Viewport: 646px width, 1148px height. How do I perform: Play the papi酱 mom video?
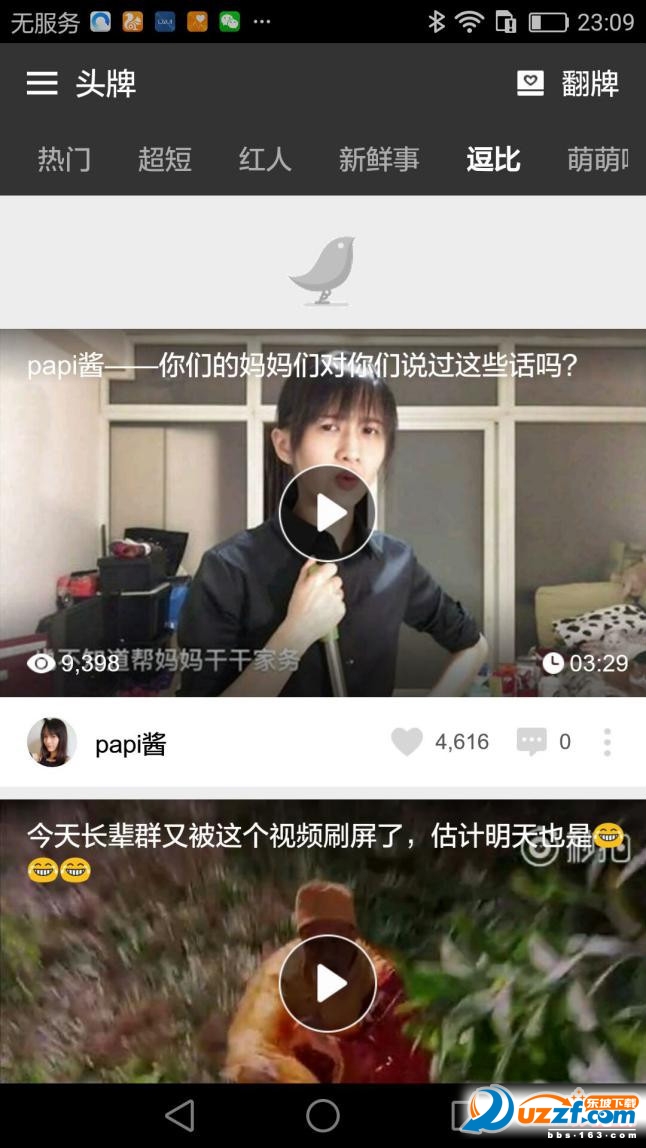click(327, 513)
